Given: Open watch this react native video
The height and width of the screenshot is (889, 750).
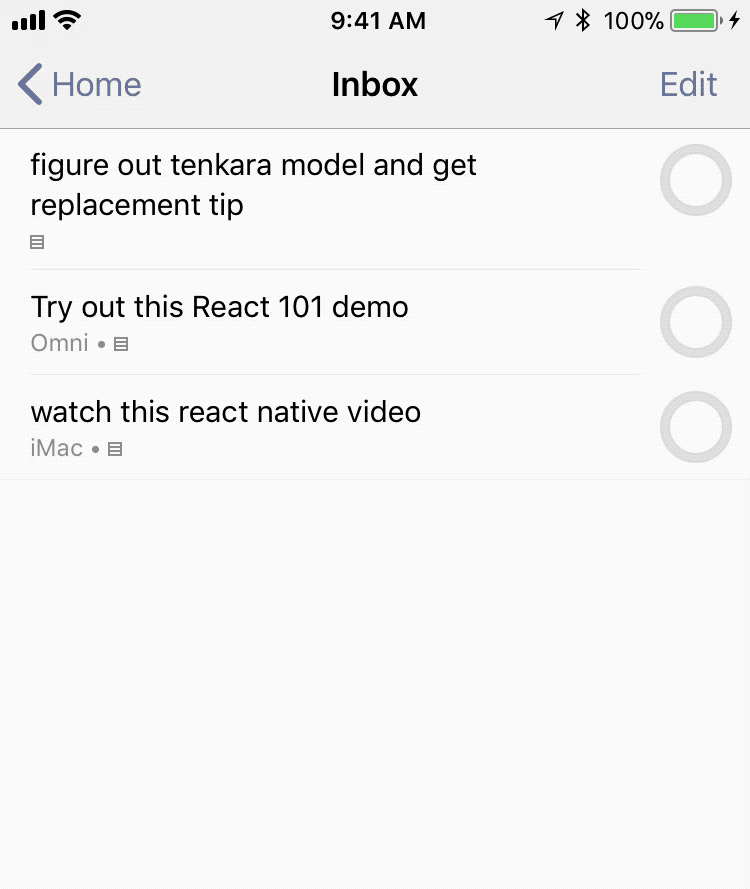Looking at the screenshot, I should (x=226, y=412).
